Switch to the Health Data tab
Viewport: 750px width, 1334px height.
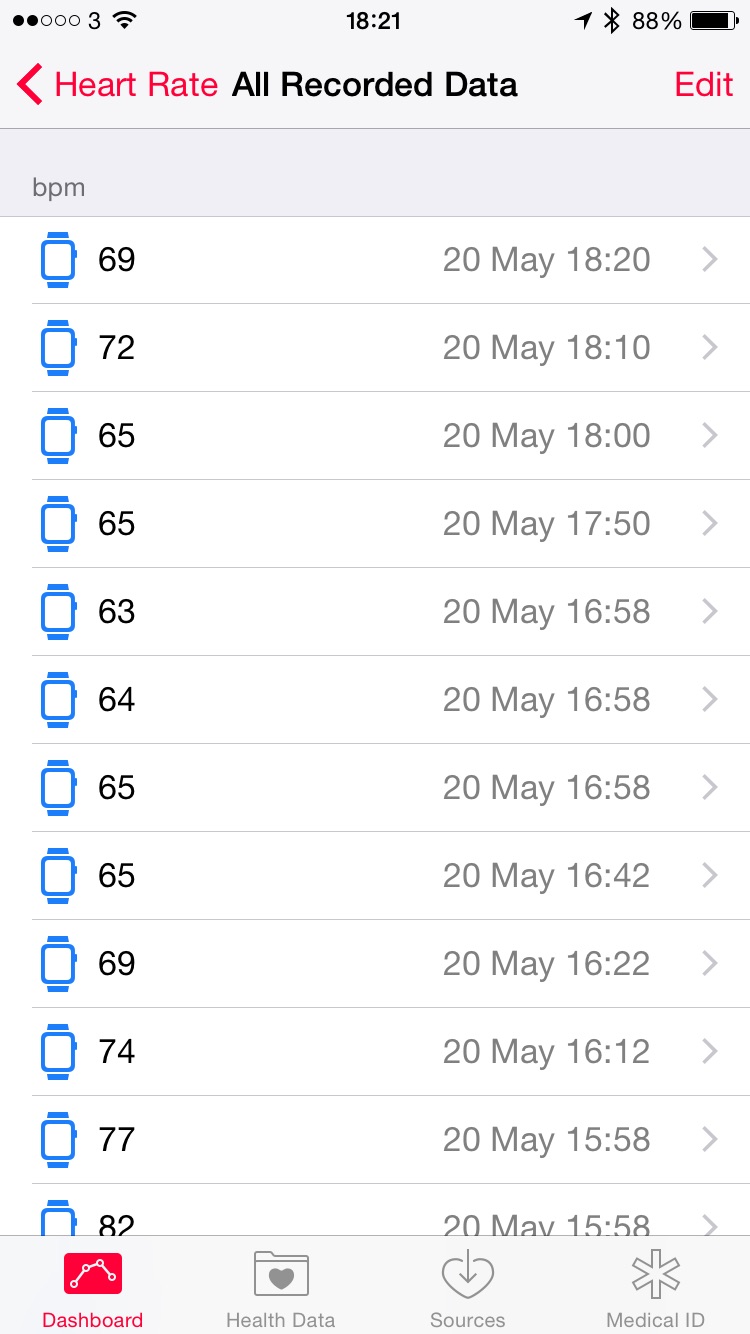coord(281,1289)
